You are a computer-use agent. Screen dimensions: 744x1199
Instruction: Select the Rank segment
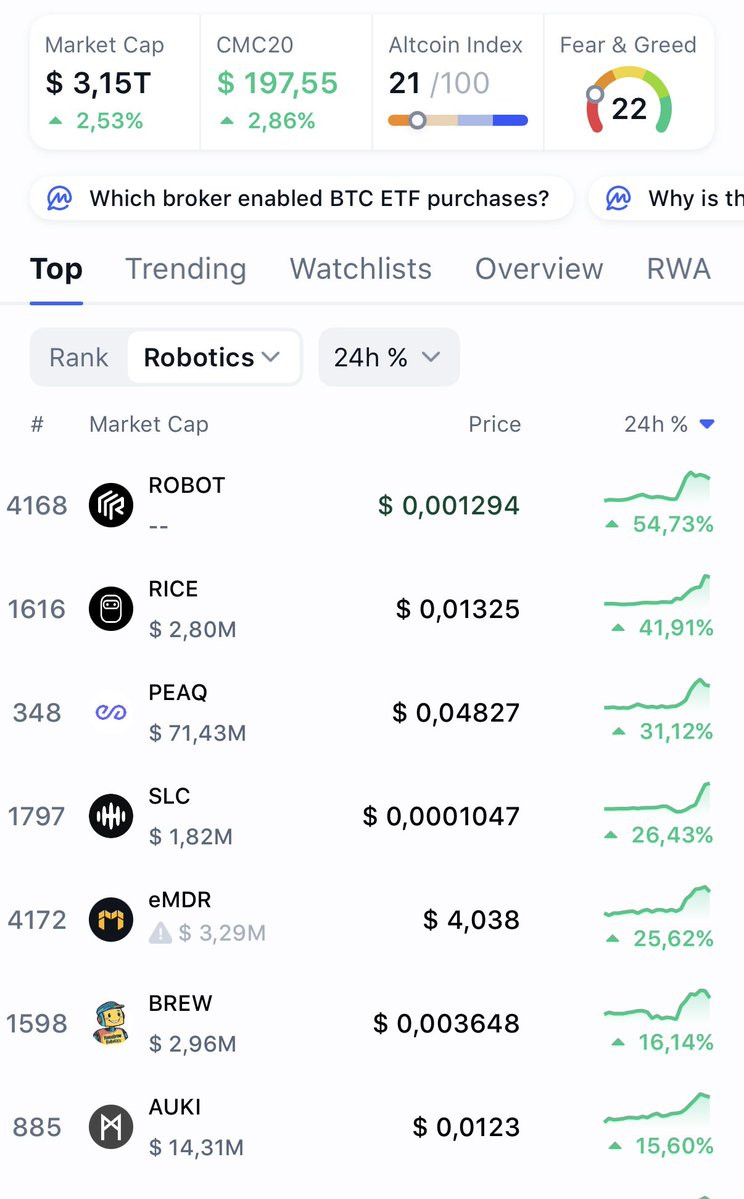point(79,357)
